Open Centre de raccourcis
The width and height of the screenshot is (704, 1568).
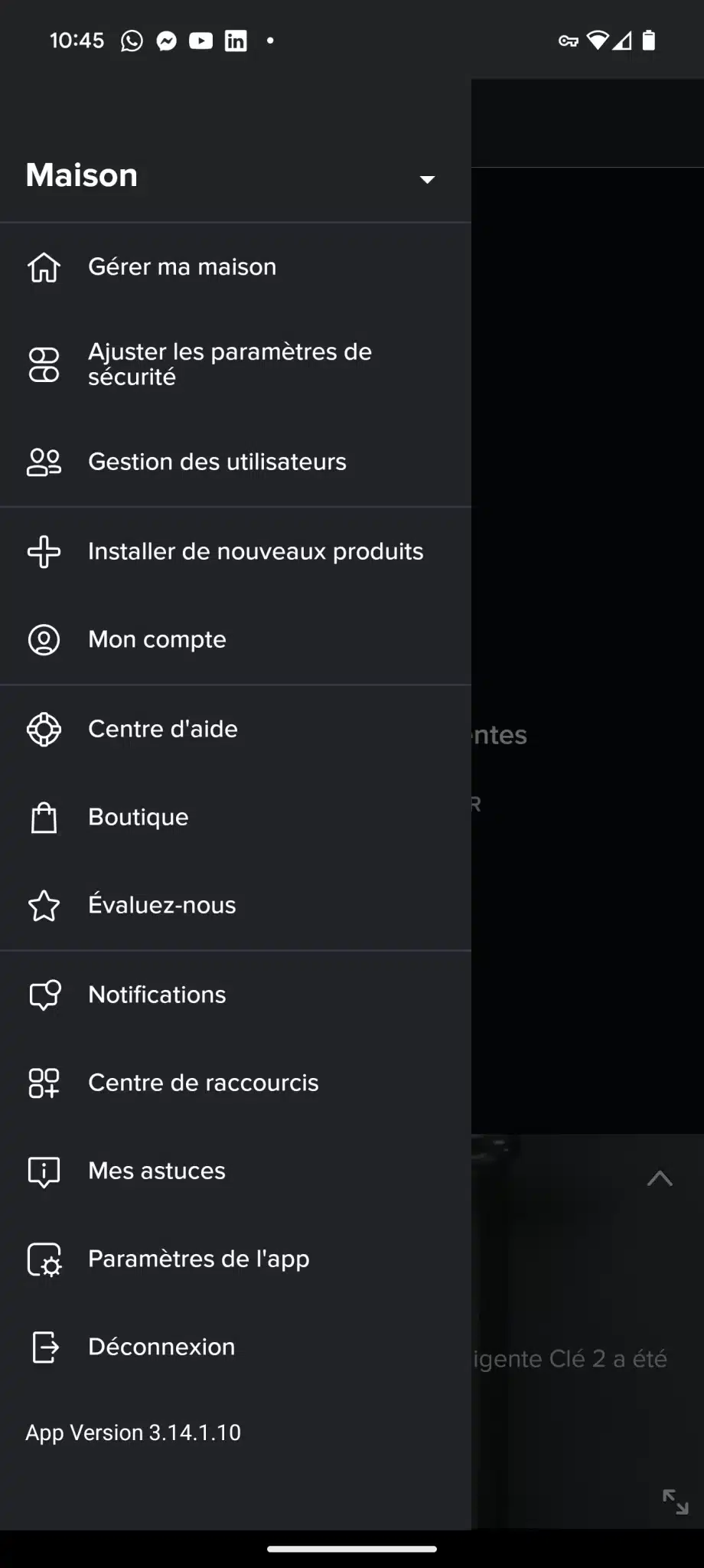[236, 1083]
